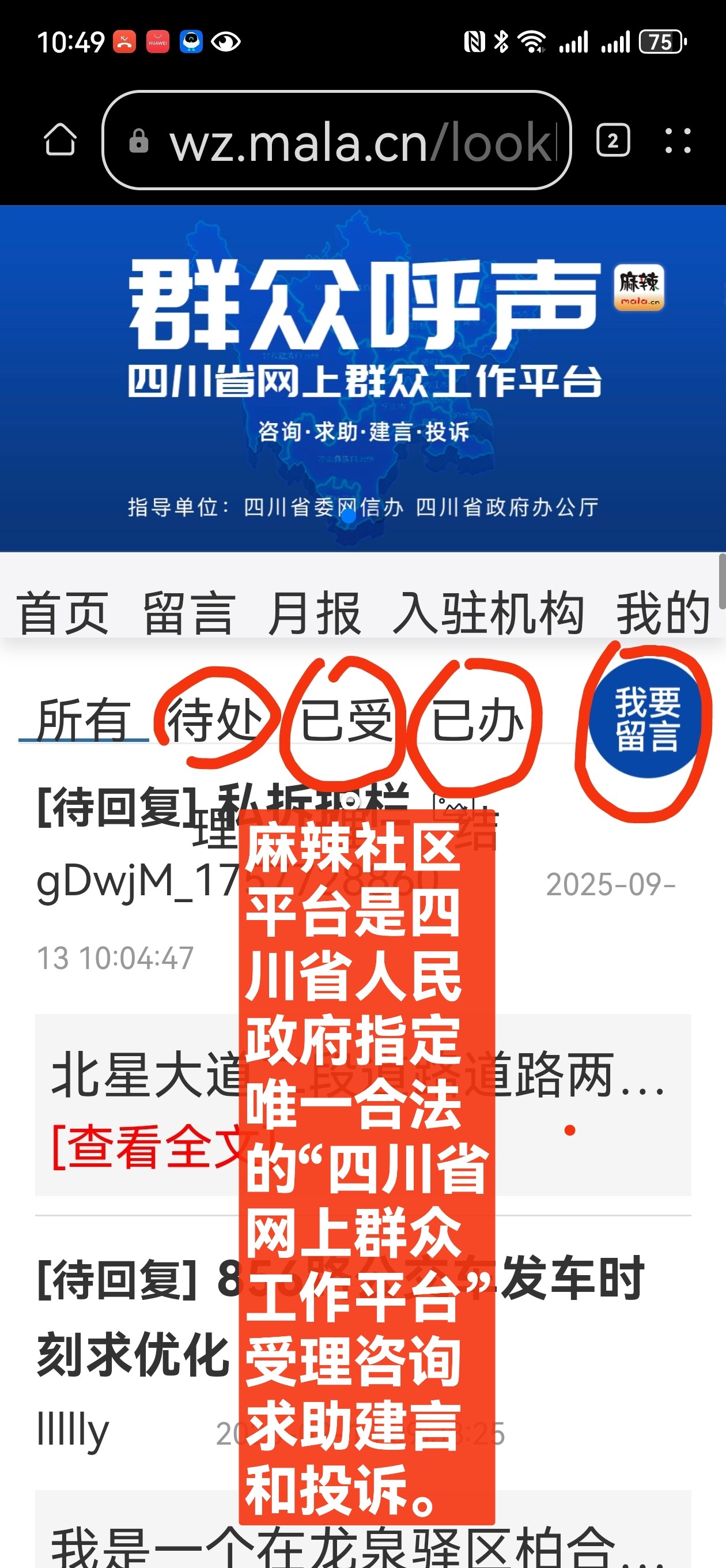Tap 查看全文 under 北星大道 post
Screen dimensions: 726x1568
point(146,1147)
